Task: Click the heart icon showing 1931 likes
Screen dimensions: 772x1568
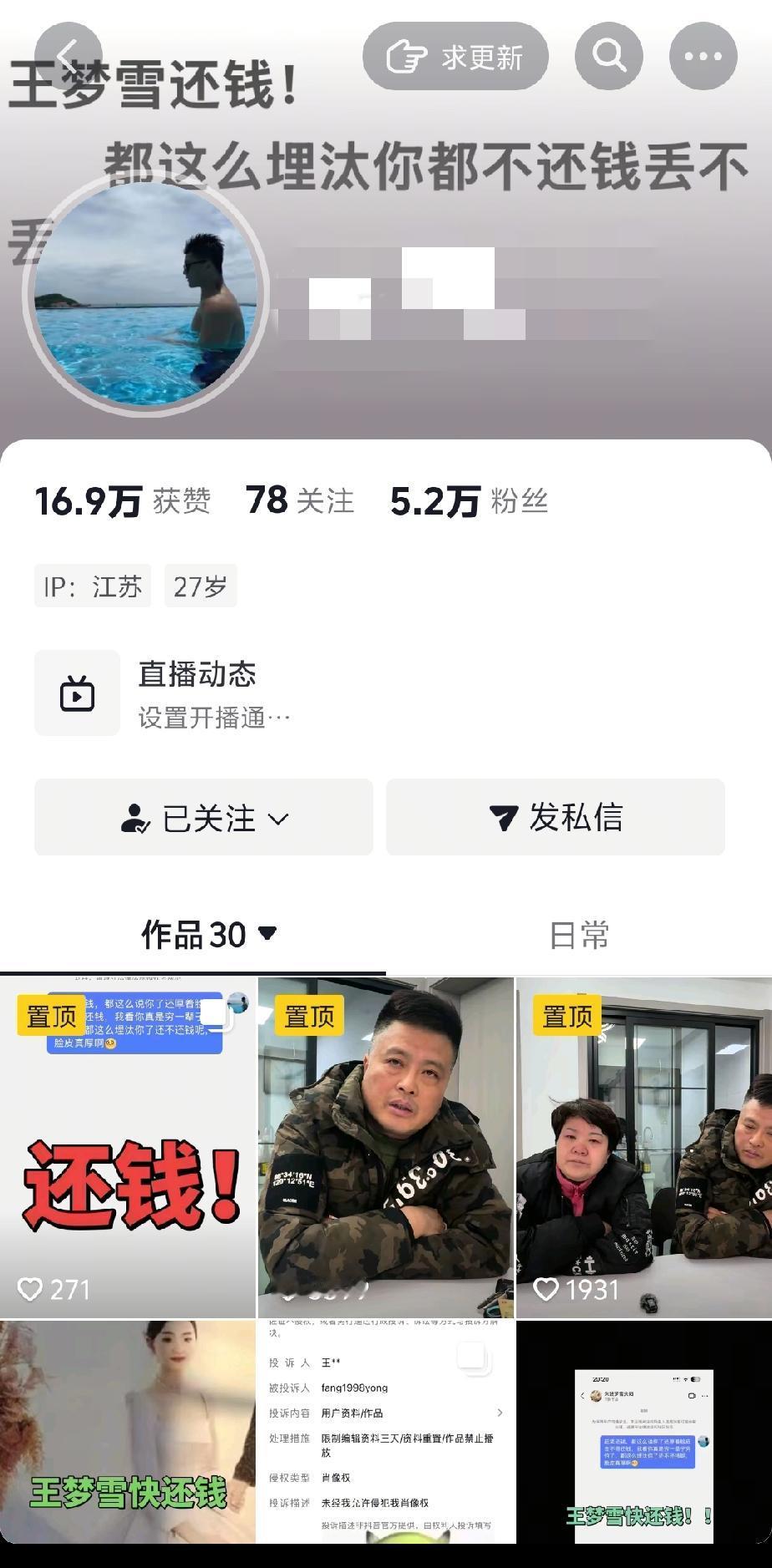Action: coord(547,1290)
